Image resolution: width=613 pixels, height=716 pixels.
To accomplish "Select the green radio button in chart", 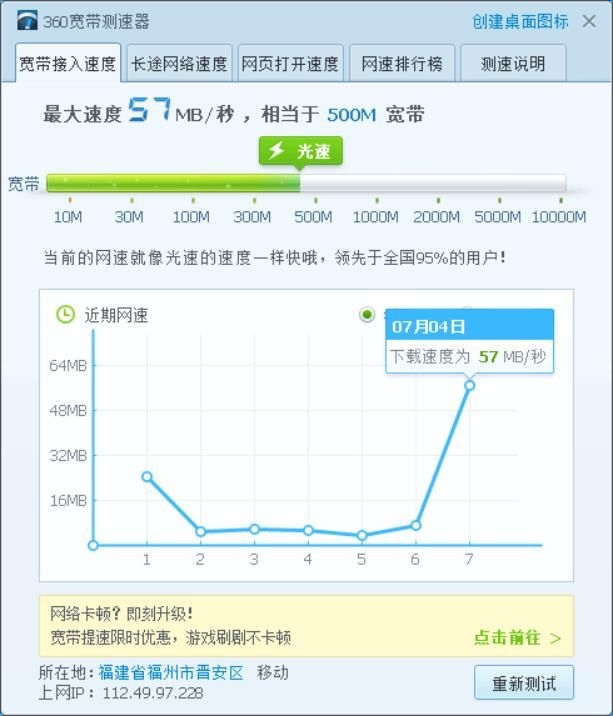I will 367,315.
